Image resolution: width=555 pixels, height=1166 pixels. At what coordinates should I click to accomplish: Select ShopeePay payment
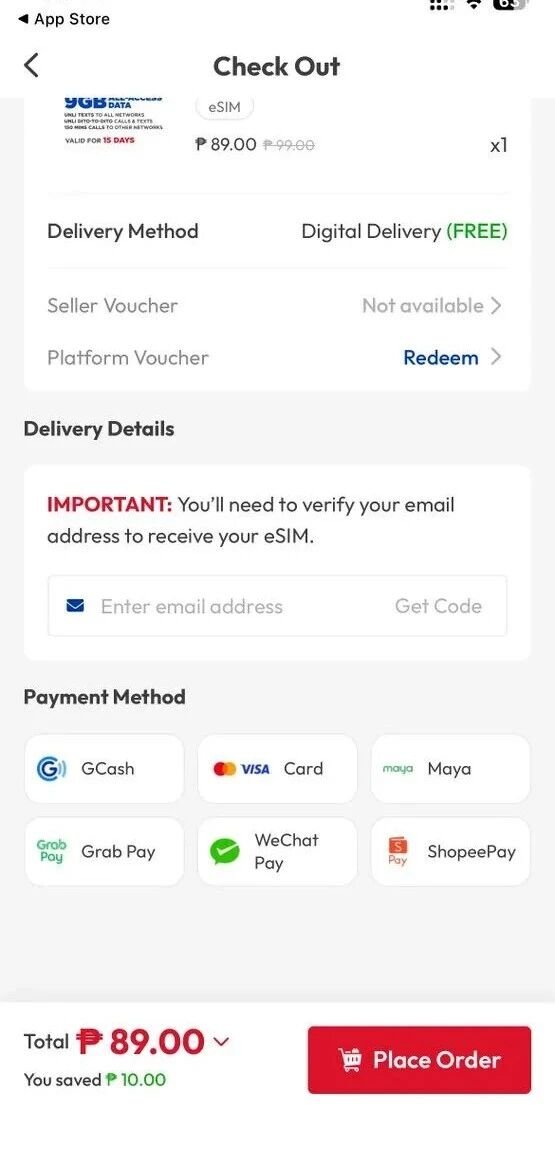pos(450,852)
